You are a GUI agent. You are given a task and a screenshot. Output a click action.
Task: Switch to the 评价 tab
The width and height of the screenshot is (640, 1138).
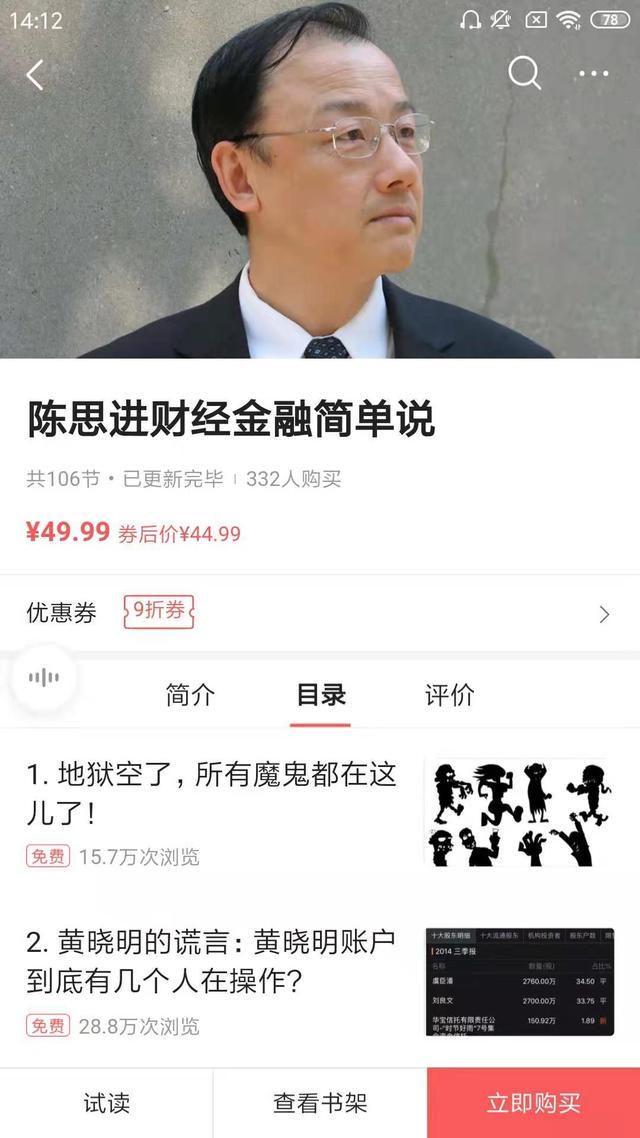(449, 695)
